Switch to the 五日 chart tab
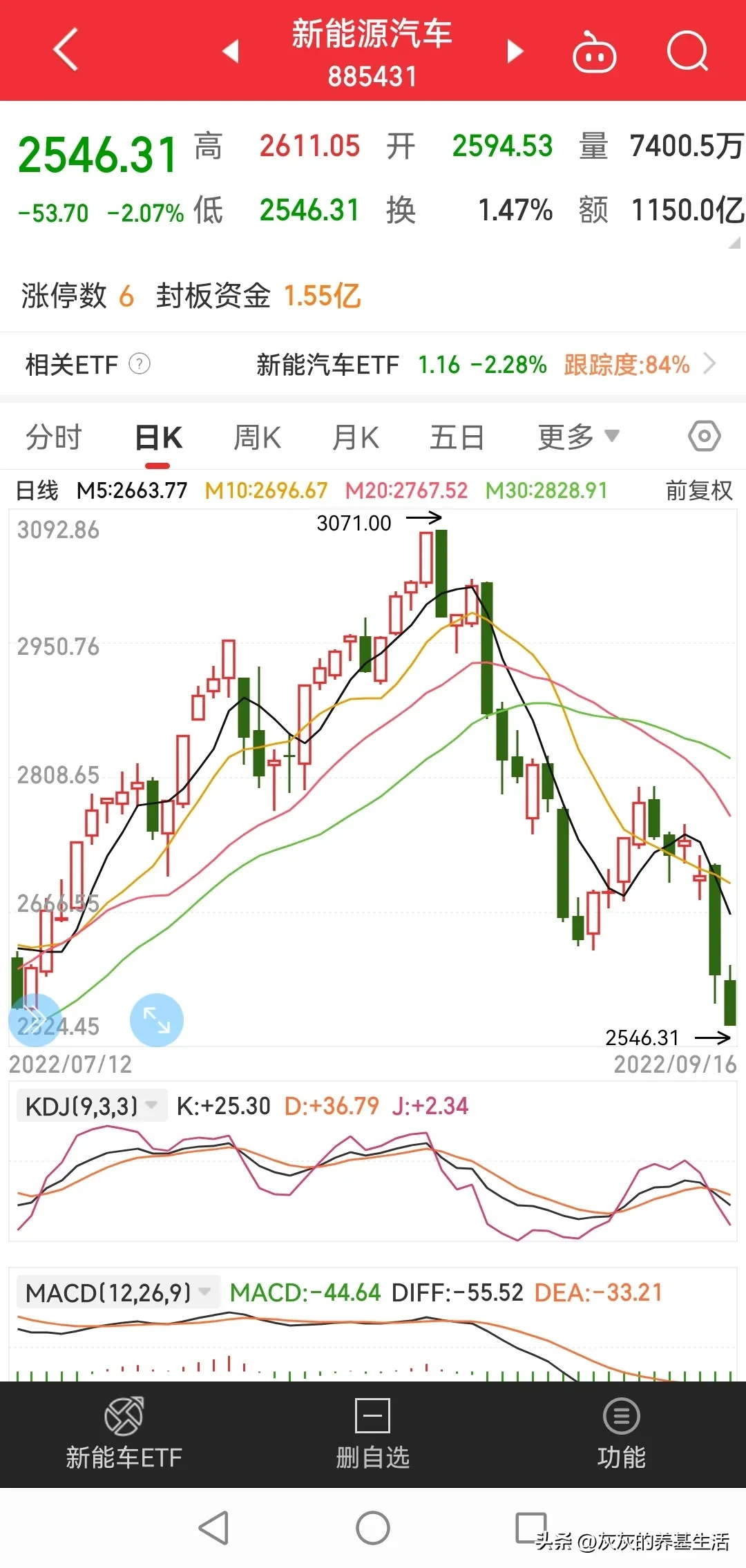Viewport: 746px width, 1568px height. pos(457,437)
